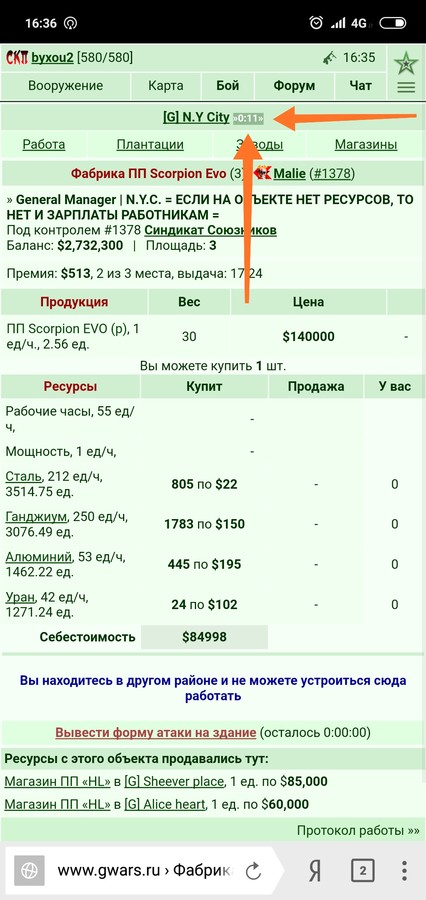The width and height of the screenshot is (426, 900).
Task: Open Магазин ПП «HL» in Sheever place
Action: [57, 781]
